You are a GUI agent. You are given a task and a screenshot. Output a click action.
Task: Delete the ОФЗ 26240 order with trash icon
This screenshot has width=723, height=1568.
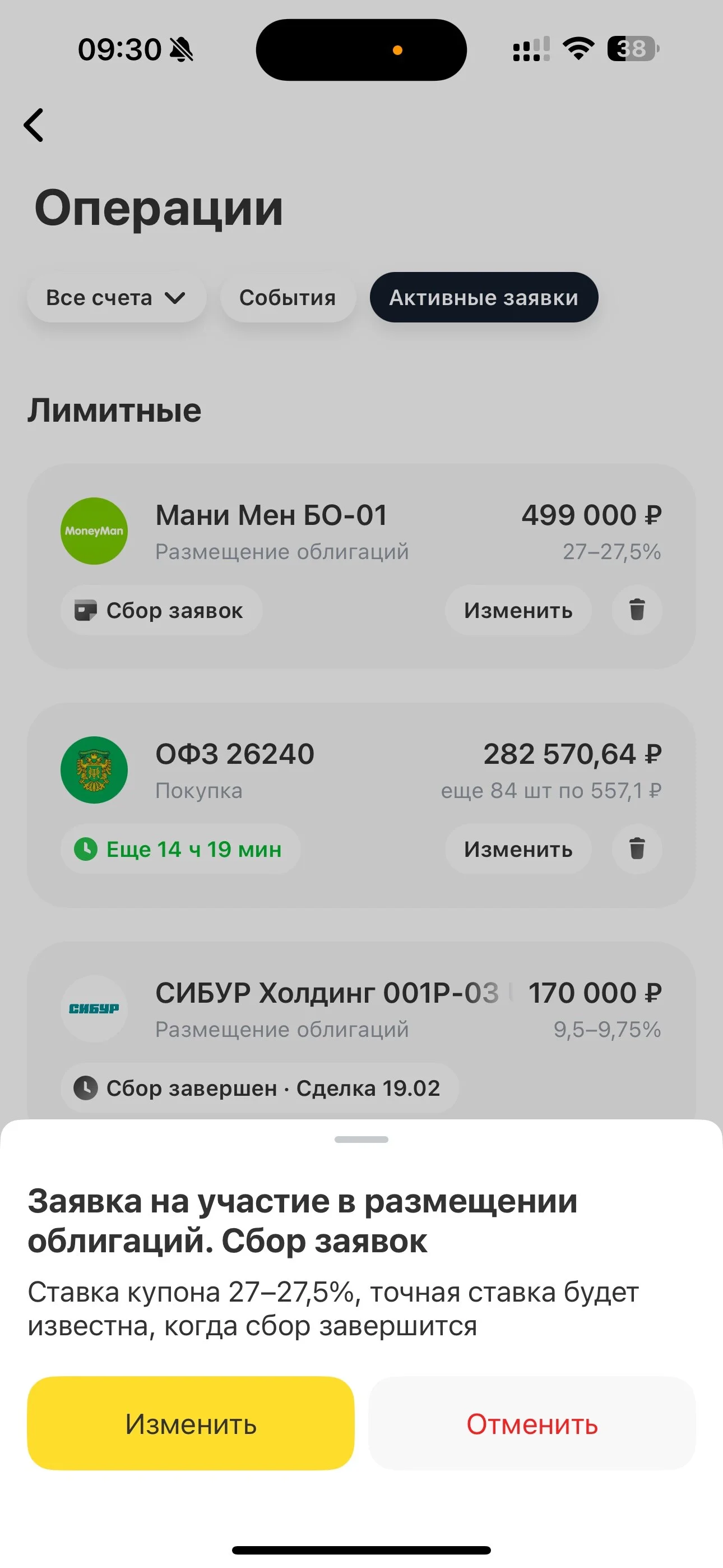(637, 849)
